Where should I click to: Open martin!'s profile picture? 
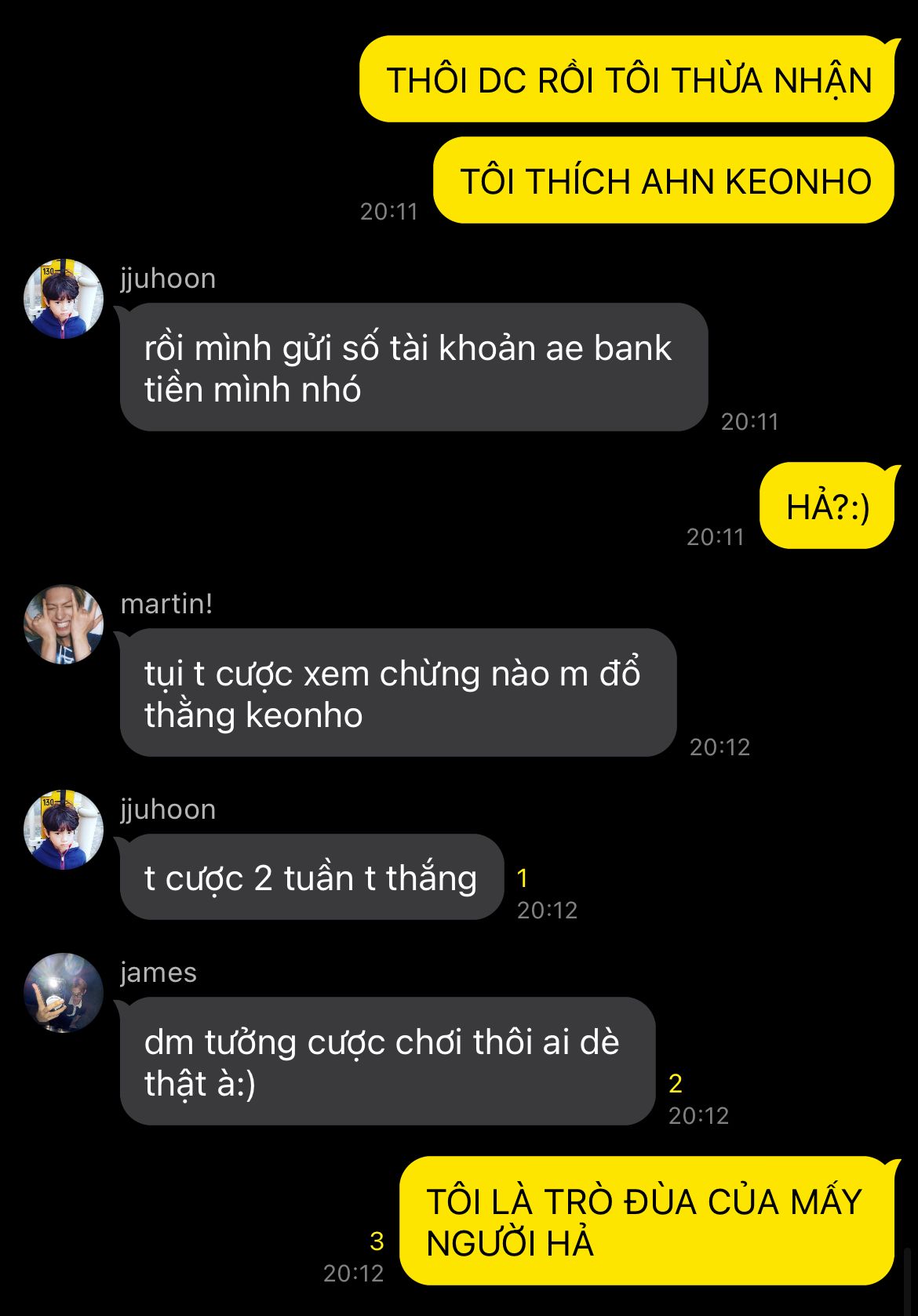click(x=64, y=624)
